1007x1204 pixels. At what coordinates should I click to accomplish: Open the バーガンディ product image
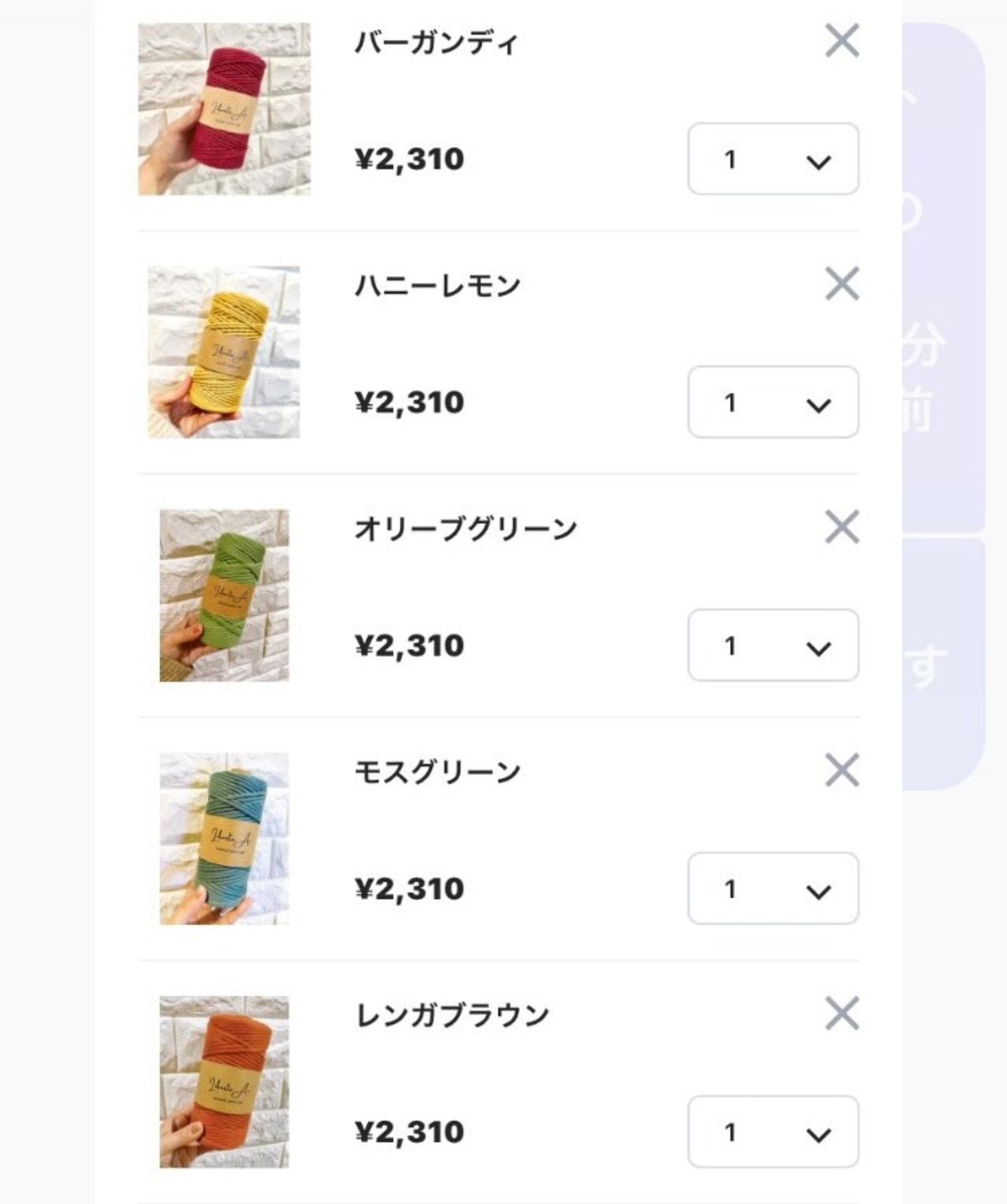coord(224,109)
